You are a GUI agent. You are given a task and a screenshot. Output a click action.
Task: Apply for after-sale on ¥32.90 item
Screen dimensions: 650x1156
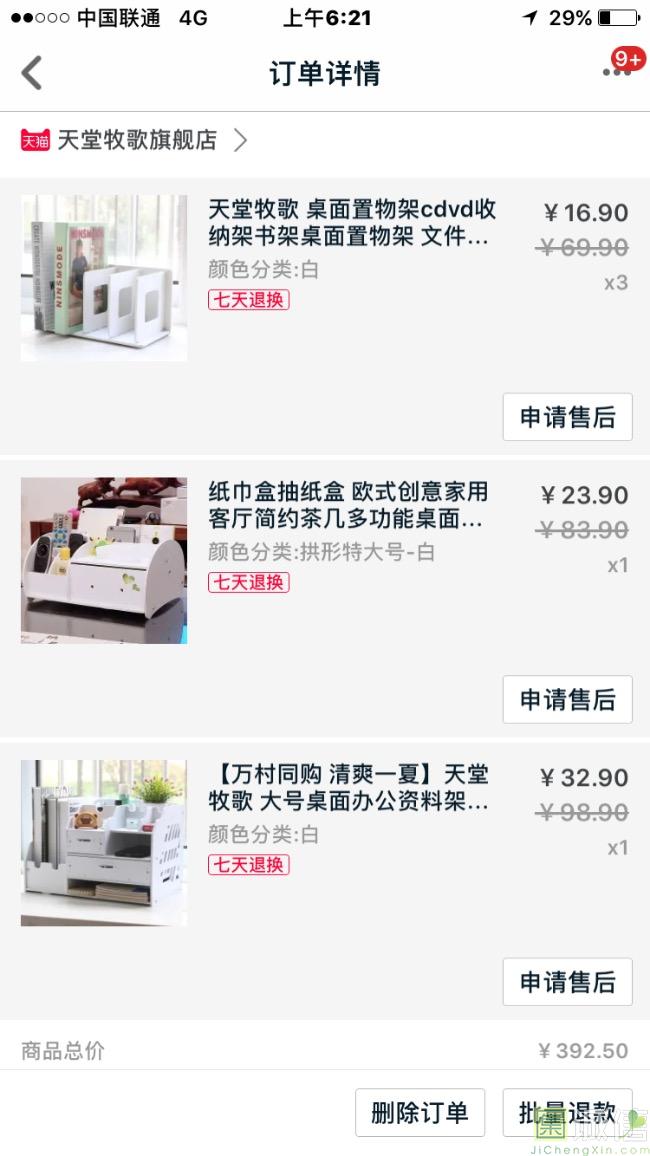pos(567,982)
